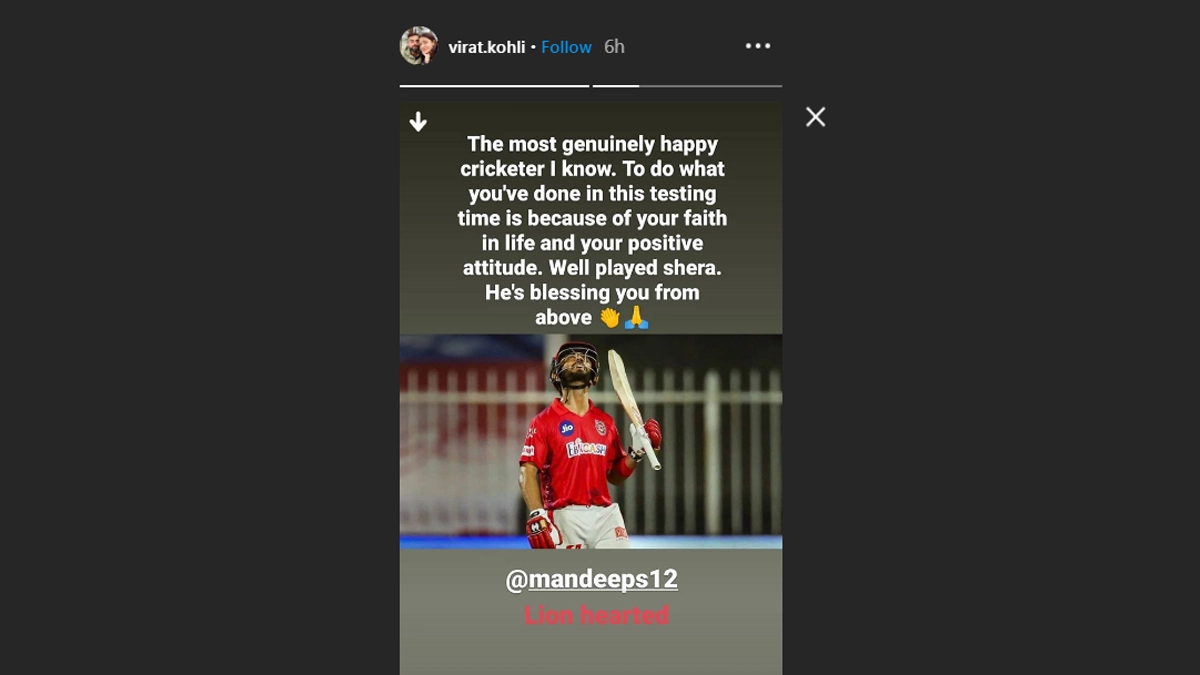Follow virat.kohli
The height and width of the screenshot is (675, 1200).
tap(566, 47)
